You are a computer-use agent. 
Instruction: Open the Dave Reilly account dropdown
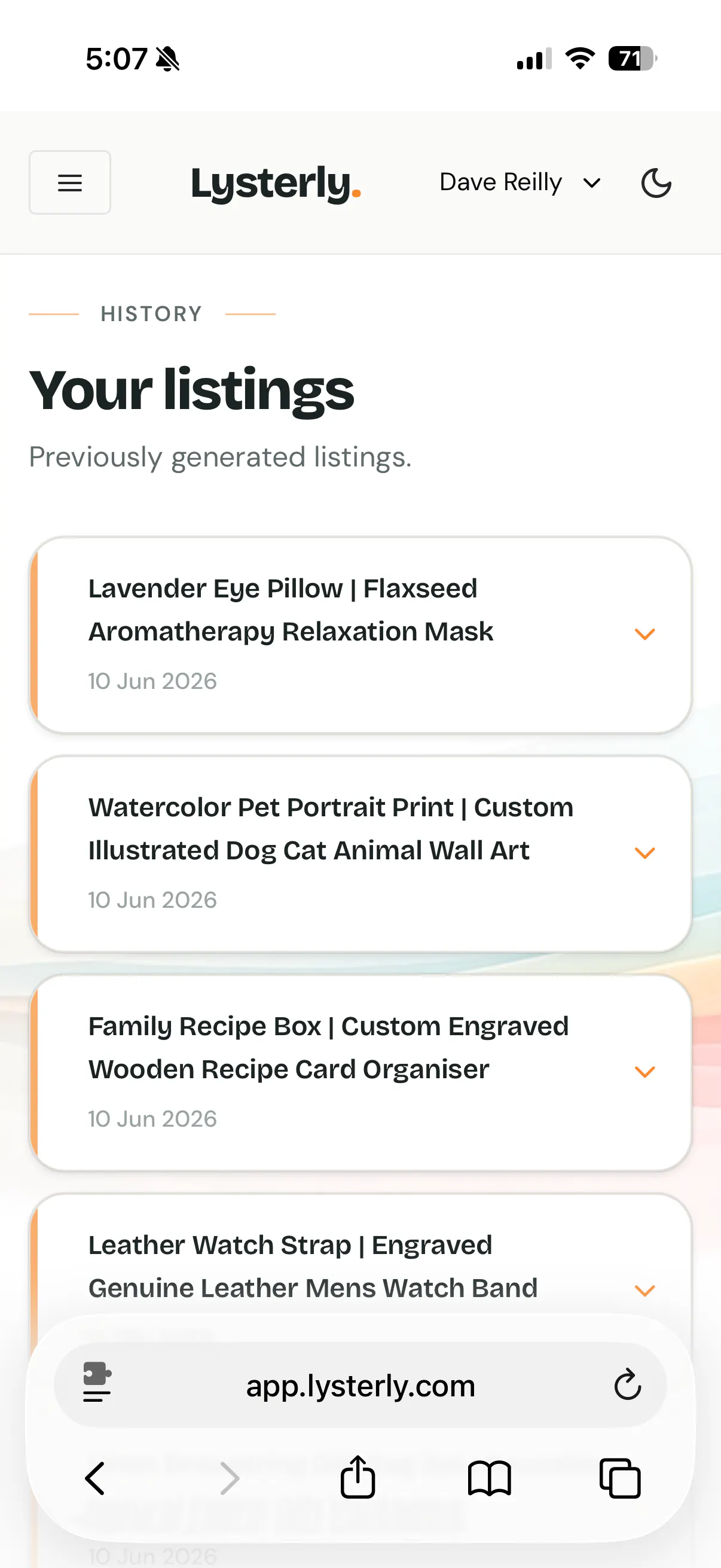point(520,182)
